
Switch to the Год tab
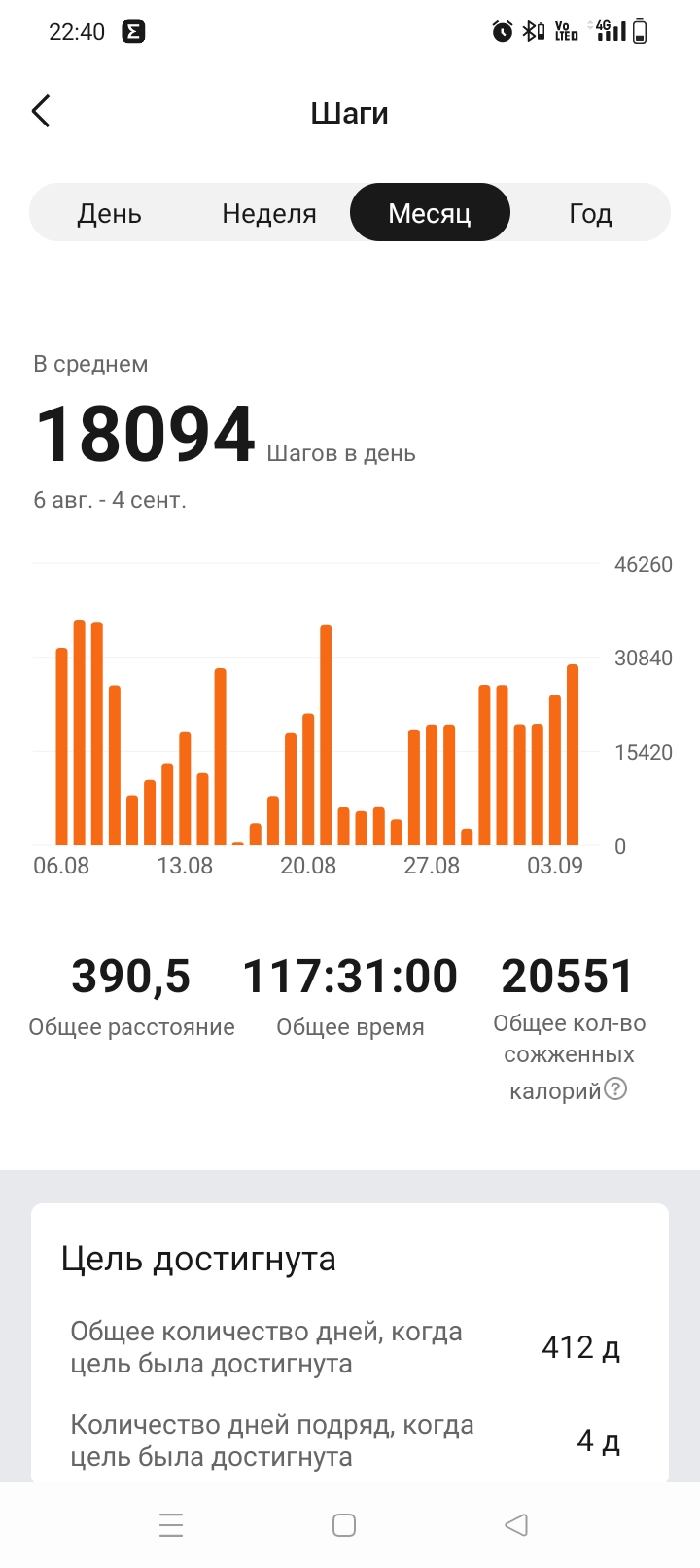point(590,213)
